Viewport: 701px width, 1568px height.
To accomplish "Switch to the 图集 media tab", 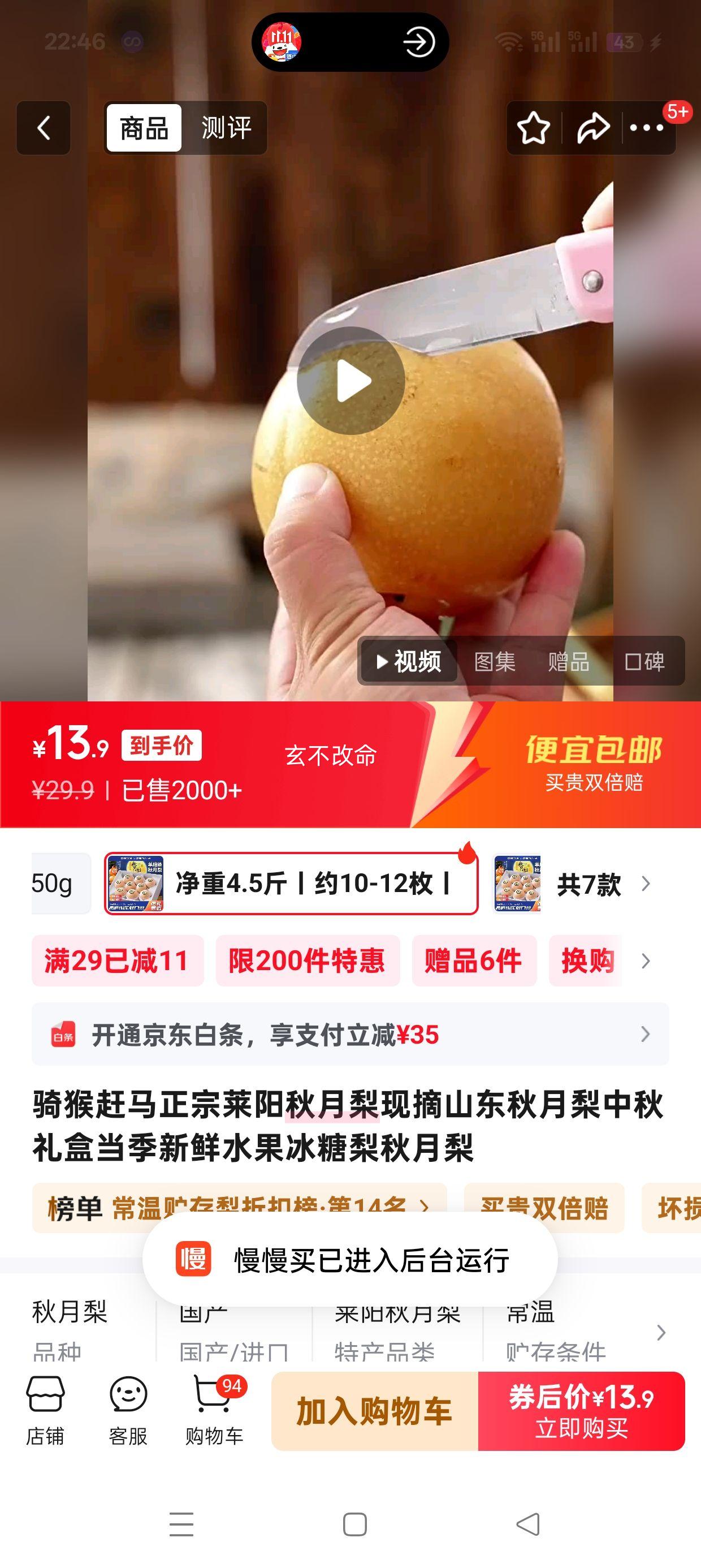I will coord(495,662).
